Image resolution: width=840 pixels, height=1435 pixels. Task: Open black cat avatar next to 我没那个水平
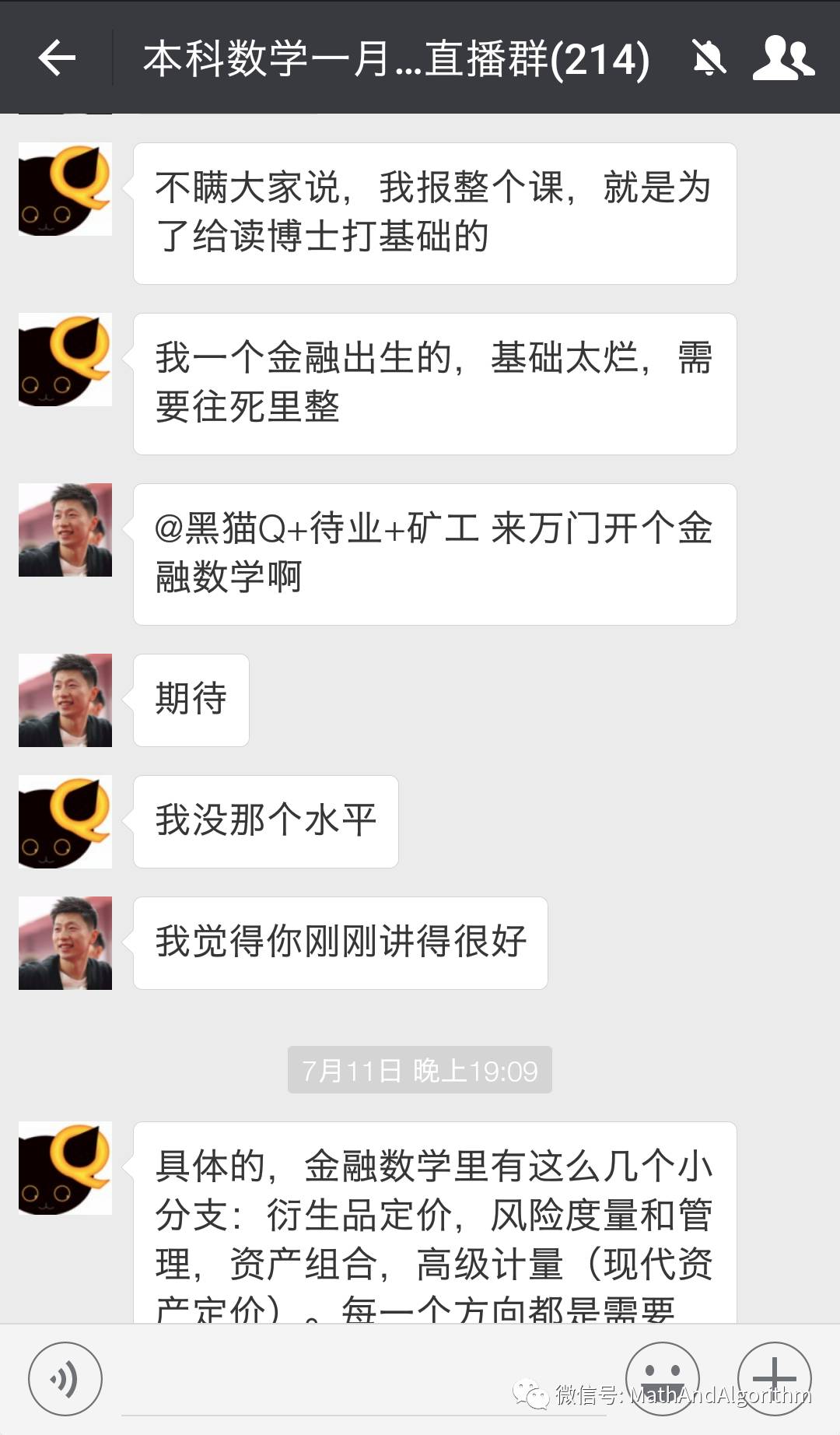[65, 822]
